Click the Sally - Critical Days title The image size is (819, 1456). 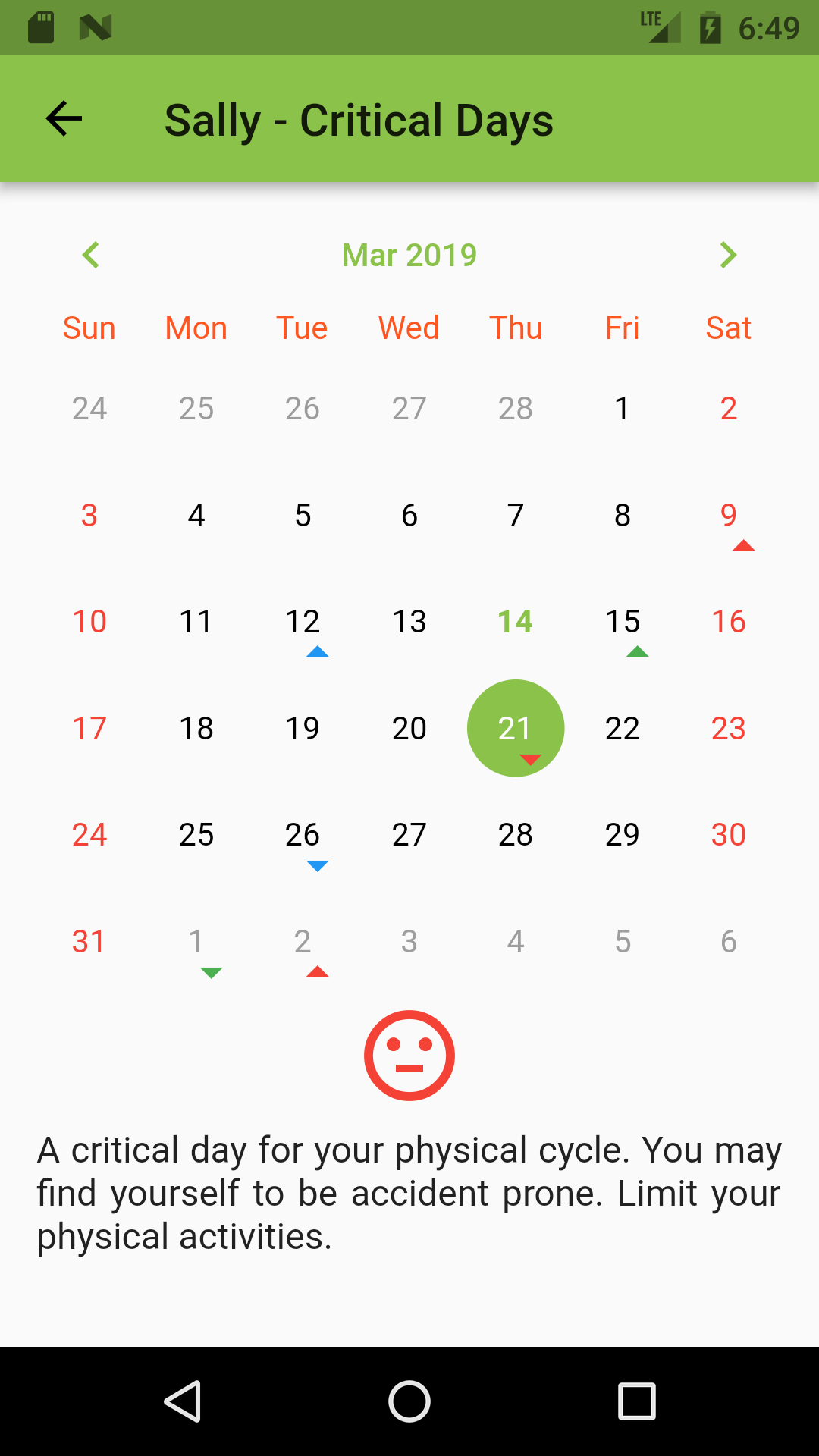(359, 120)
